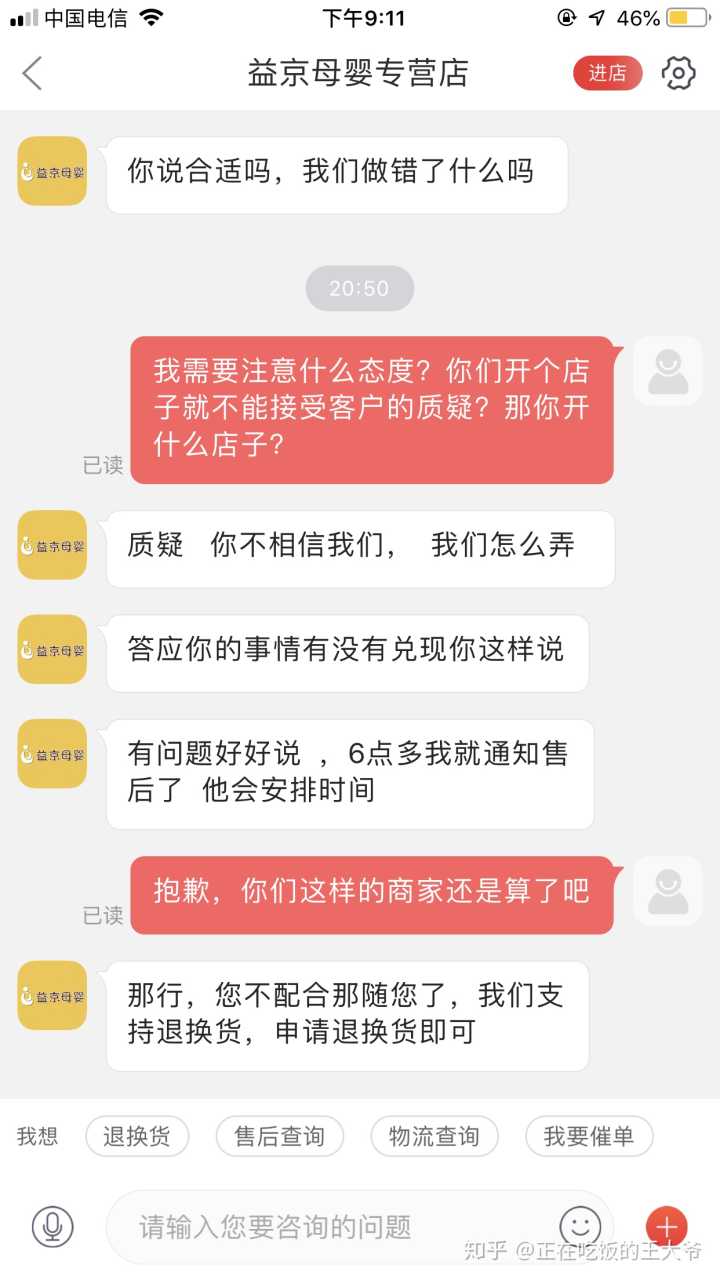Screen dimensions: 720x1280
Task: Open the emoji picker smiley icon
Action: [580, 1226]
